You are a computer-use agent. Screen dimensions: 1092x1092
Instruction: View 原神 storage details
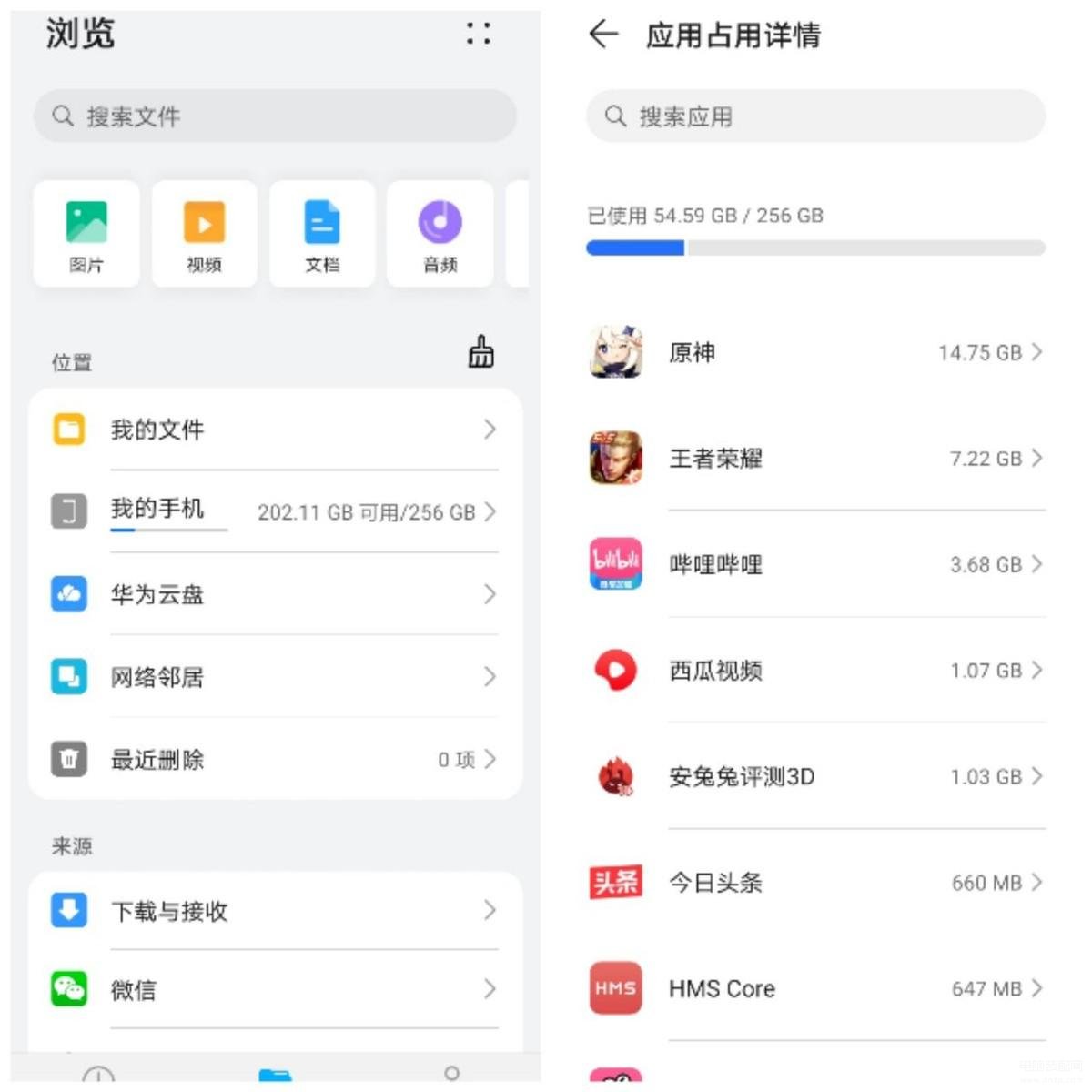click(815, 352)
